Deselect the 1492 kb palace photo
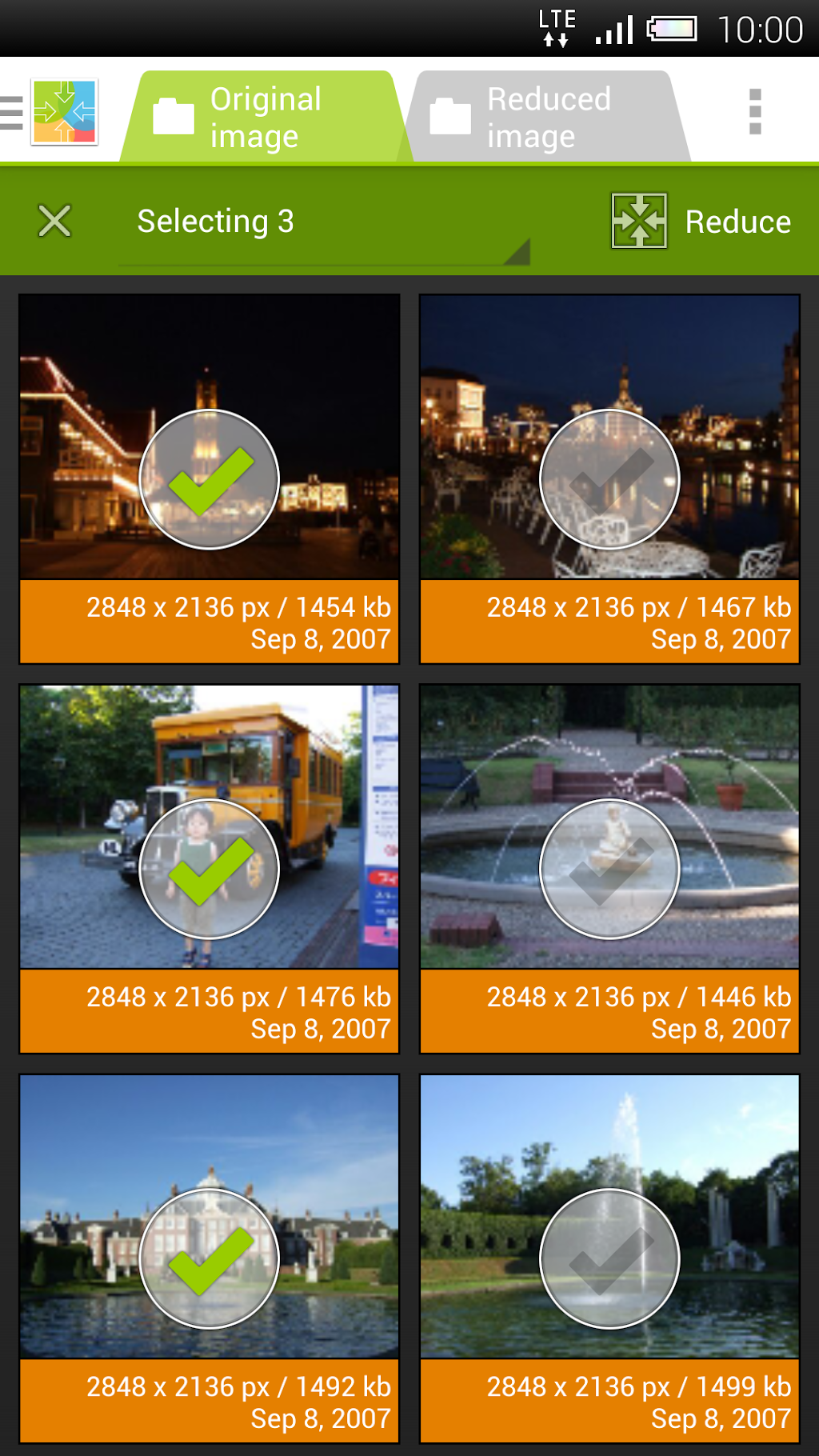Viewport: 819px width, 1456px height. (210, 1258)
